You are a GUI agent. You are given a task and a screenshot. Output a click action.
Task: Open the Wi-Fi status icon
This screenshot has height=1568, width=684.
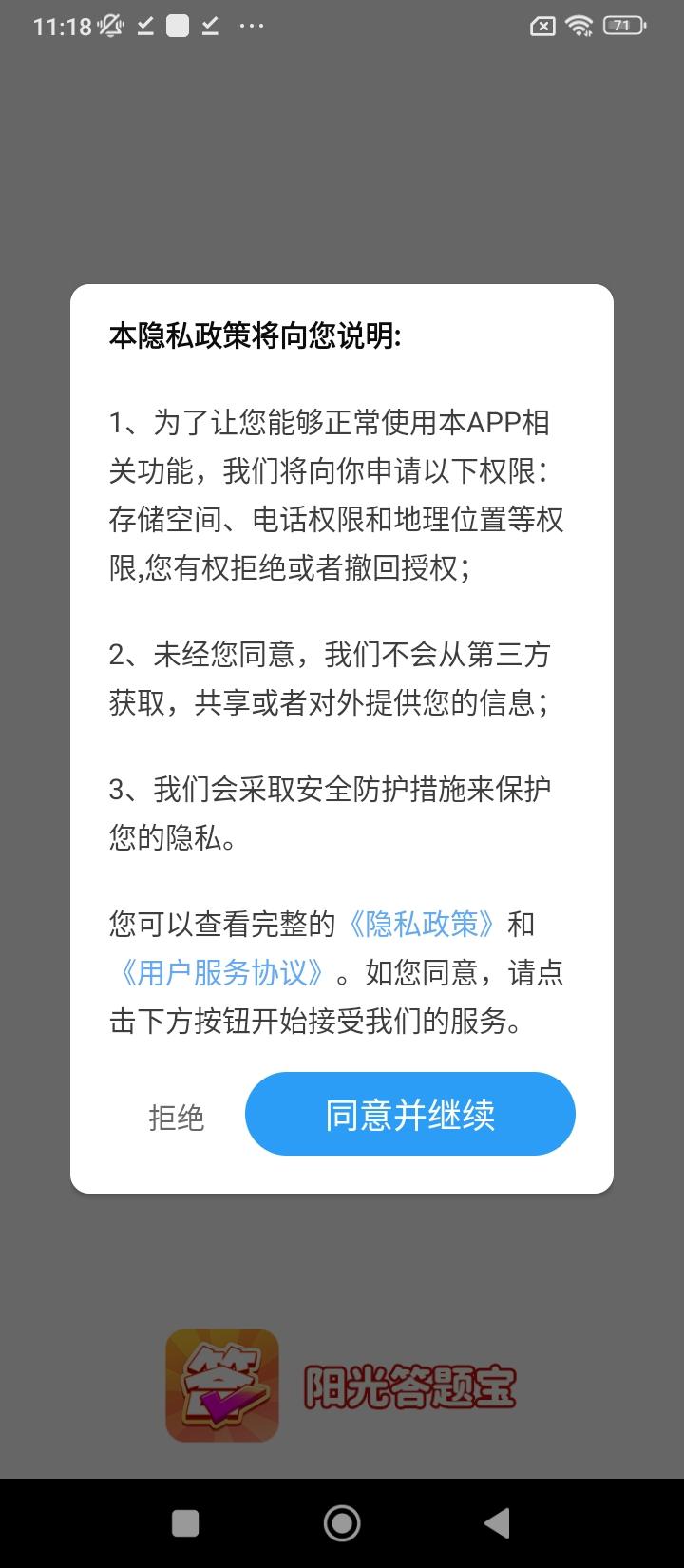click(577, 26)
